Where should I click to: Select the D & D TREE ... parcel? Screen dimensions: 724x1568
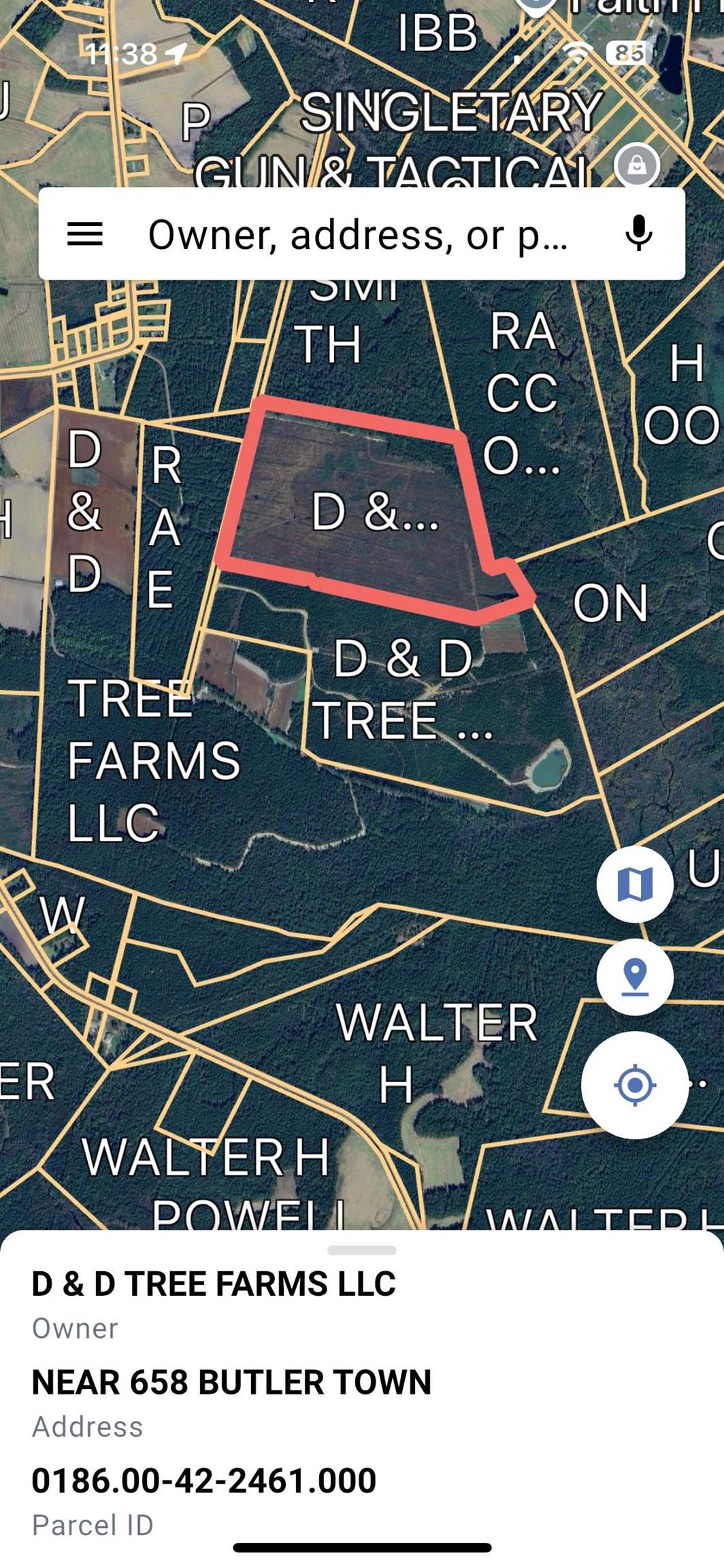pos(403,691)
